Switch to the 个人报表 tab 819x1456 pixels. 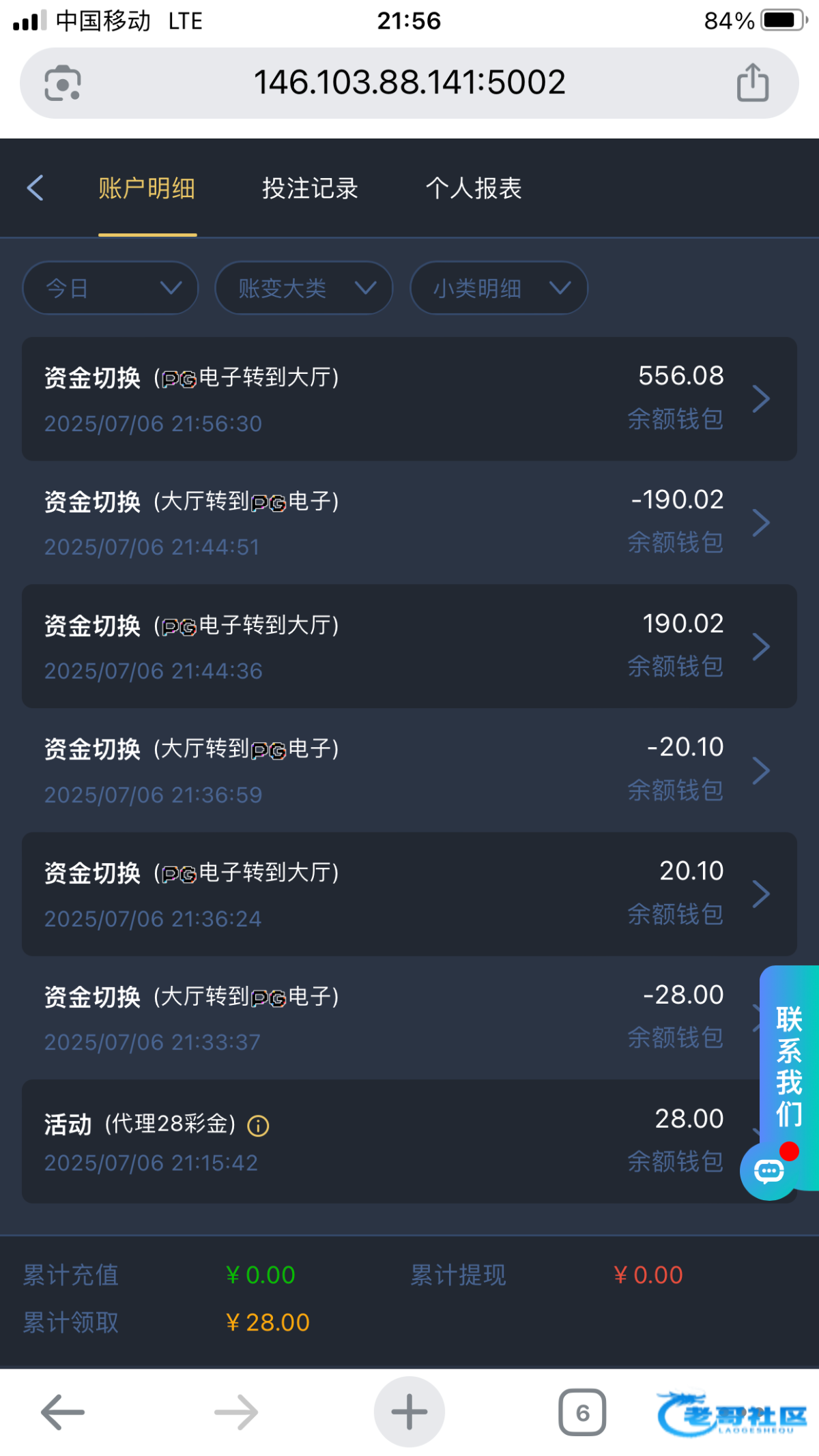[474, 188]
